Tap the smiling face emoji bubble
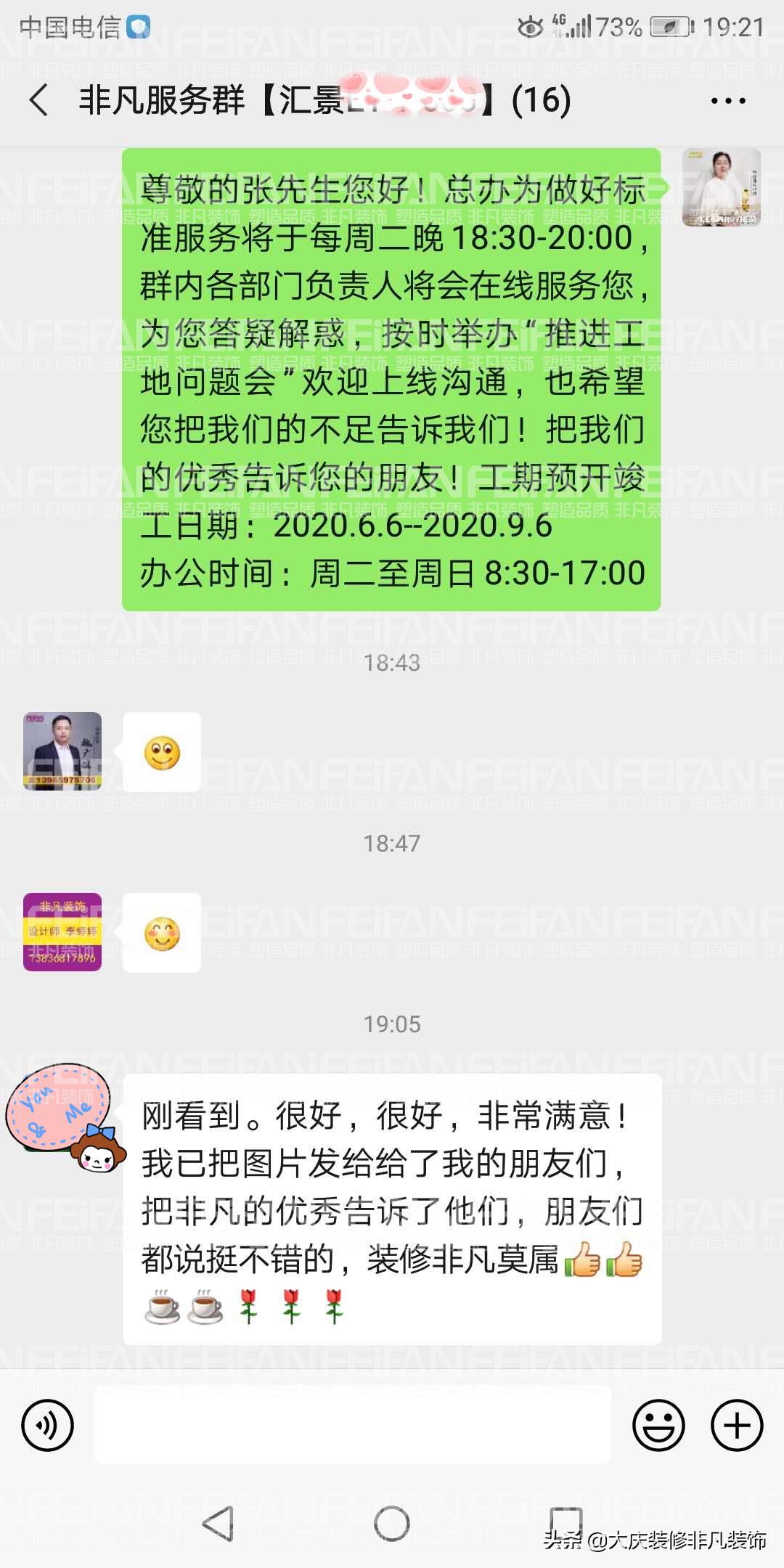784x1568 pixels. tap(163, 752)
